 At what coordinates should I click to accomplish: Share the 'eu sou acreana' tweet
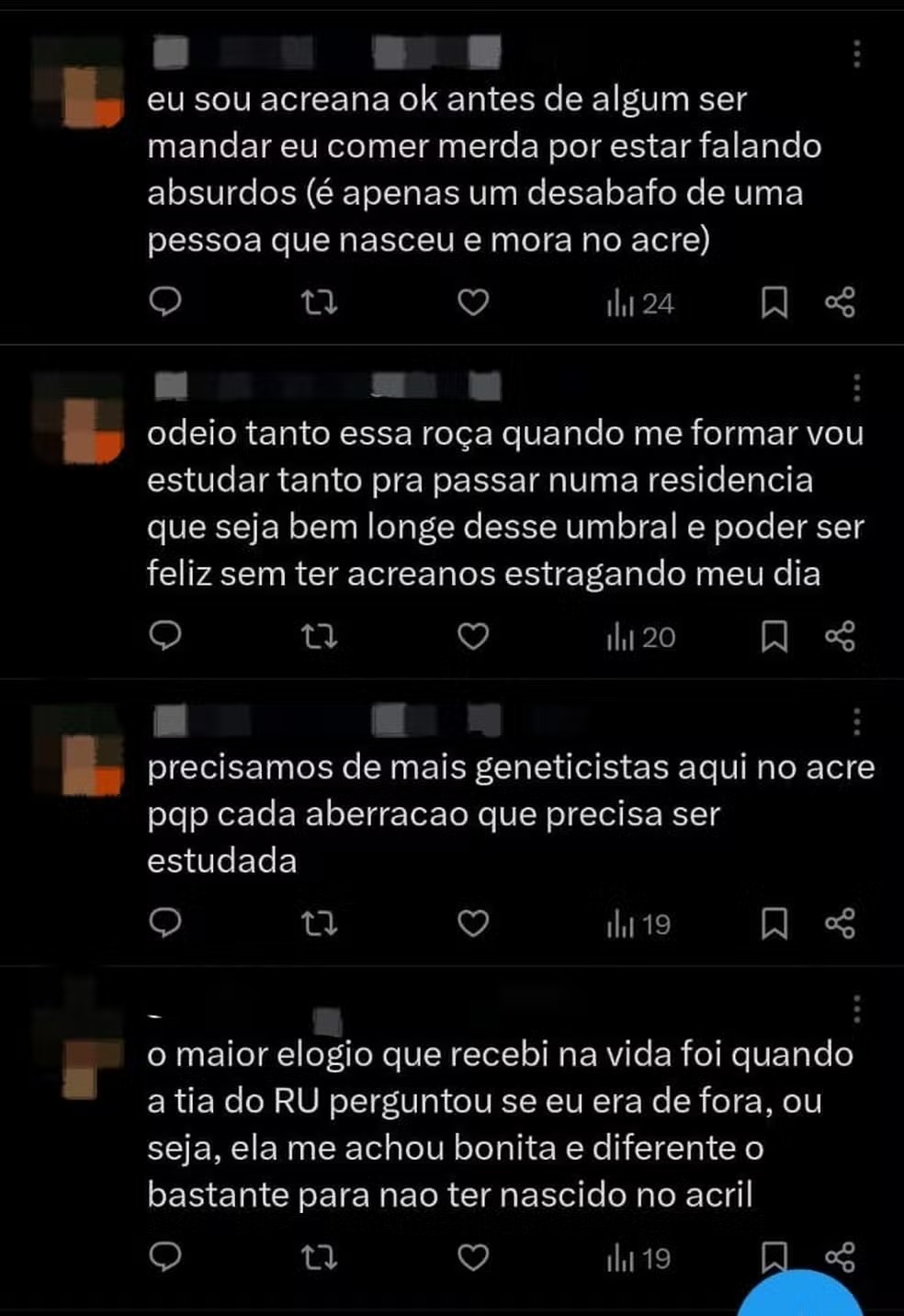[x=840, y=301]
